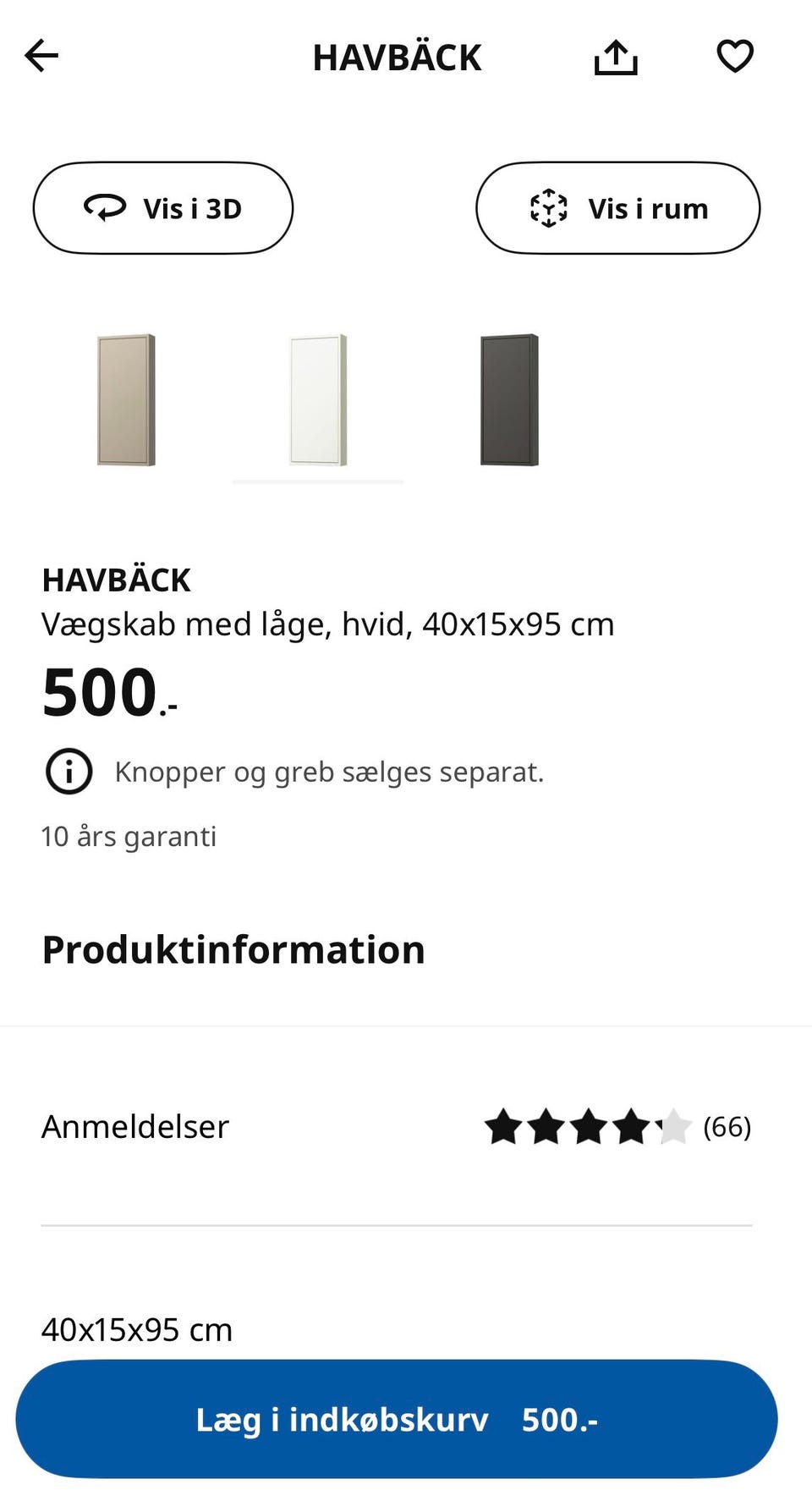The image size is (812, 1490).
Task: Click the back arrow to leave product page
Action: click(40, 56)
